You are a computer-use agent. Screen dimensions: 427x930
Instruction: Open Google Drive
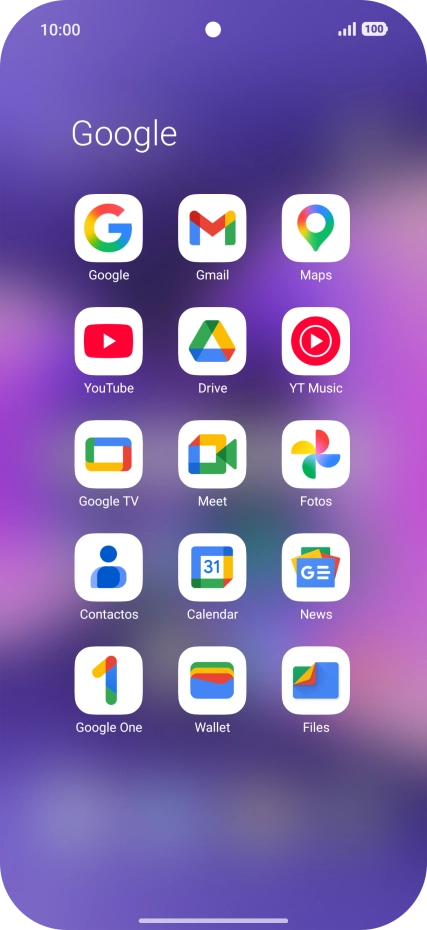point(212,341)
